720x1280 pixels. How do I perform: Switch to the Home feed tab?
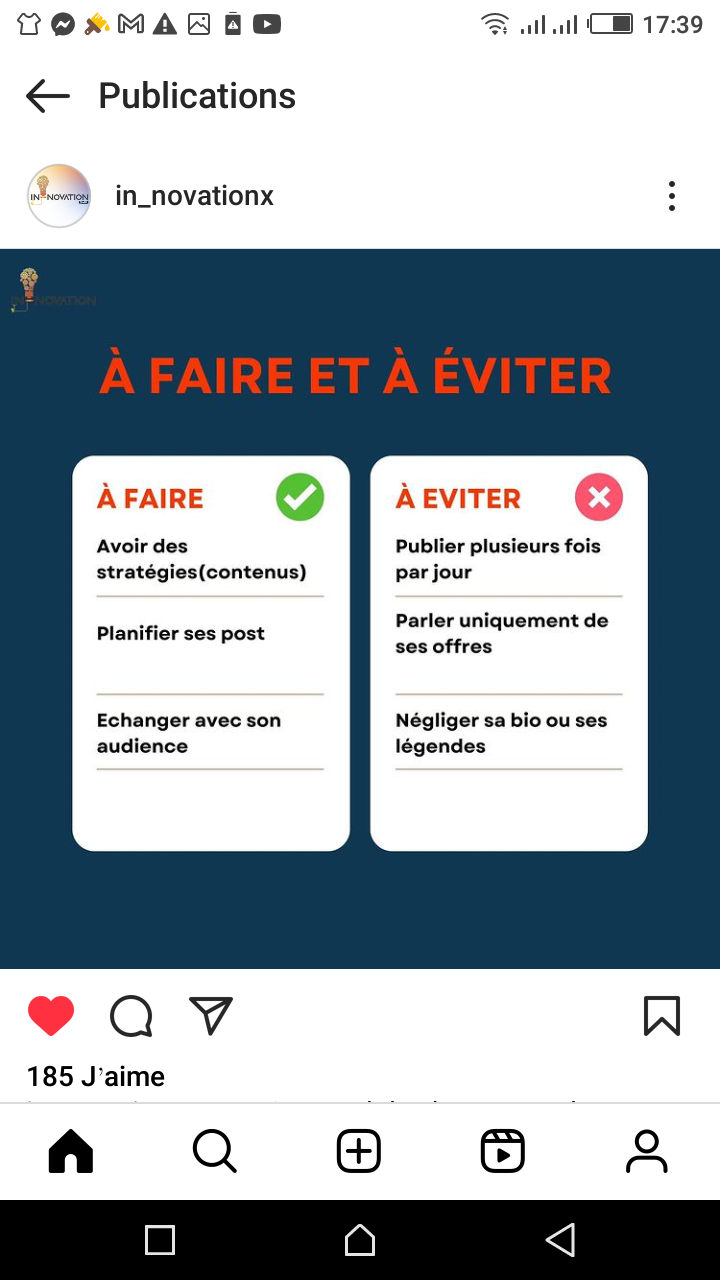pos(71,1152)
